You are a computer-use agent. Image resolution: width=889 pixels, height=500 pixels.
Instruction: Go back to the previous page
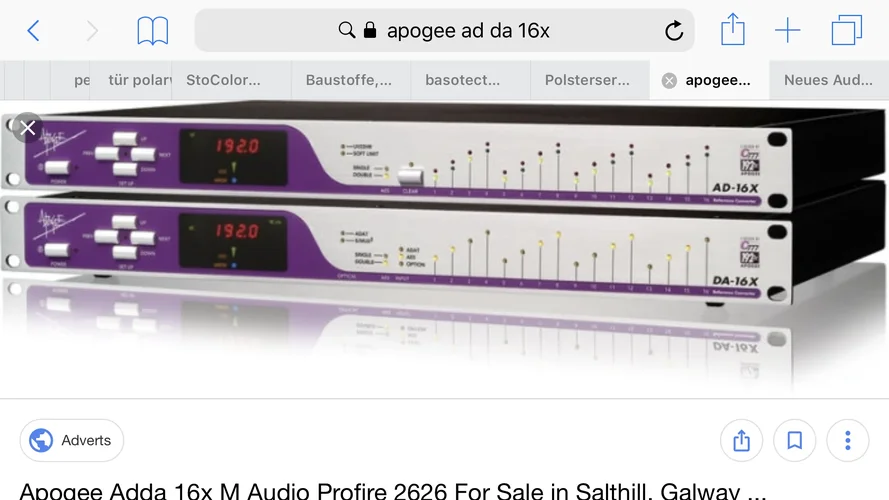coord(33,31)
